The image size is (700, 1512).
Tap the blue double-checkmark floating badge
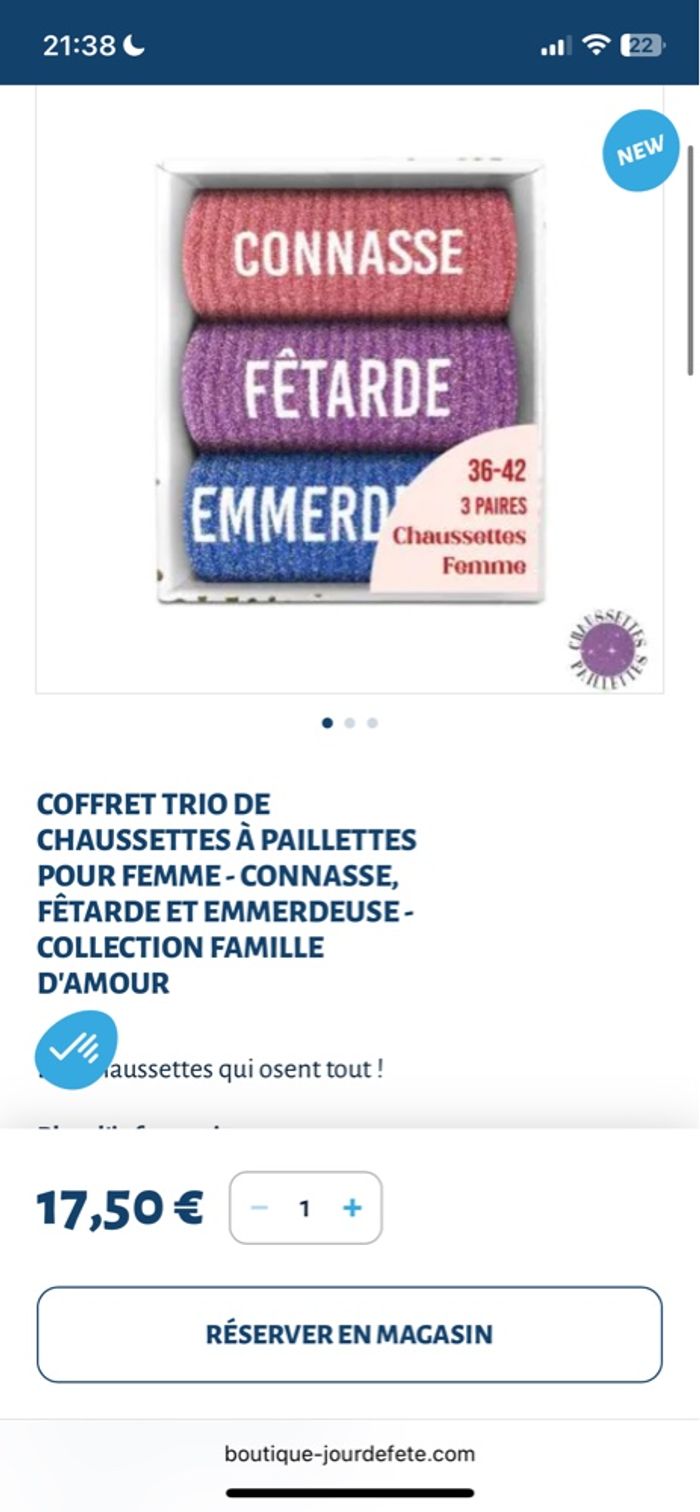[76, 1049]
